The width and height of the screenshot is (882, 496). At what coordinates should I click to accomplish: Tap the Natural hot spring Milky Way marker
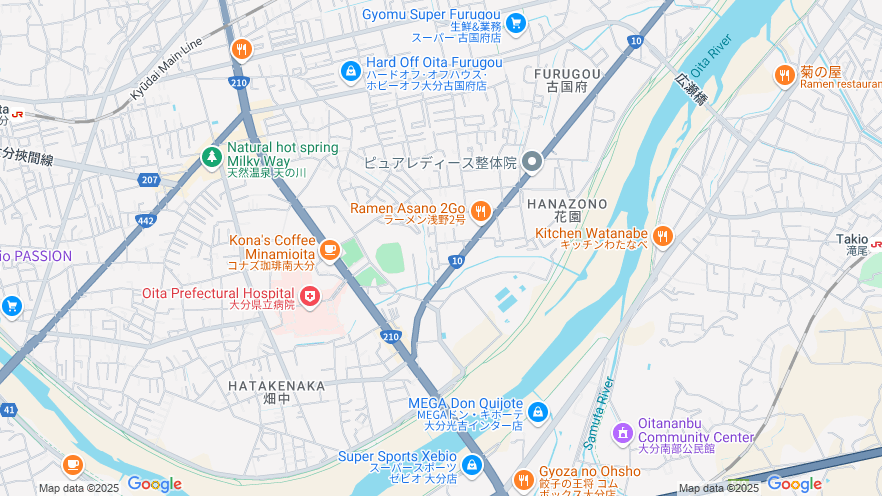click(211, 156)
